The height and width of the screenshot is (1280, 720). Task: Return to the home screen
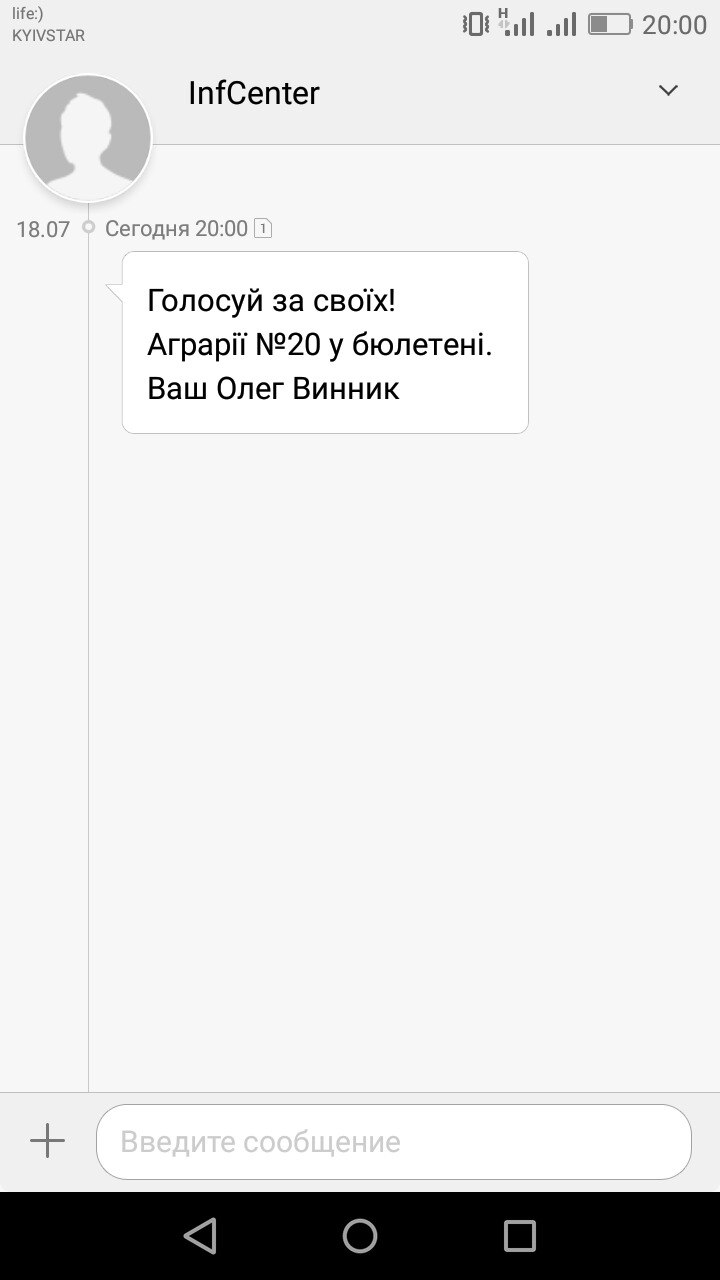pos(360,1236)
